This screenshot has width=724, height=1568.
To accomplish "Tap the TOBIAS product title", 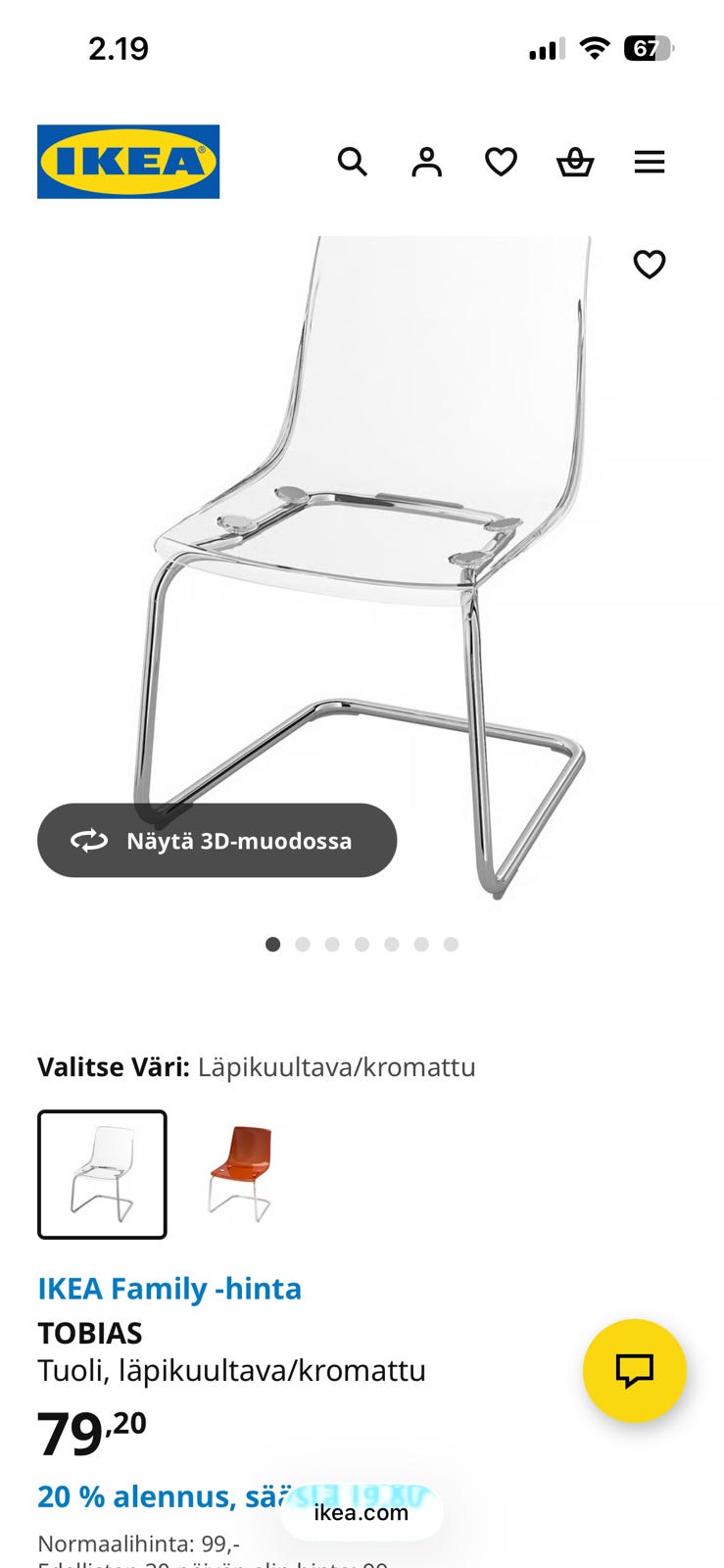I will (90, 1333).
